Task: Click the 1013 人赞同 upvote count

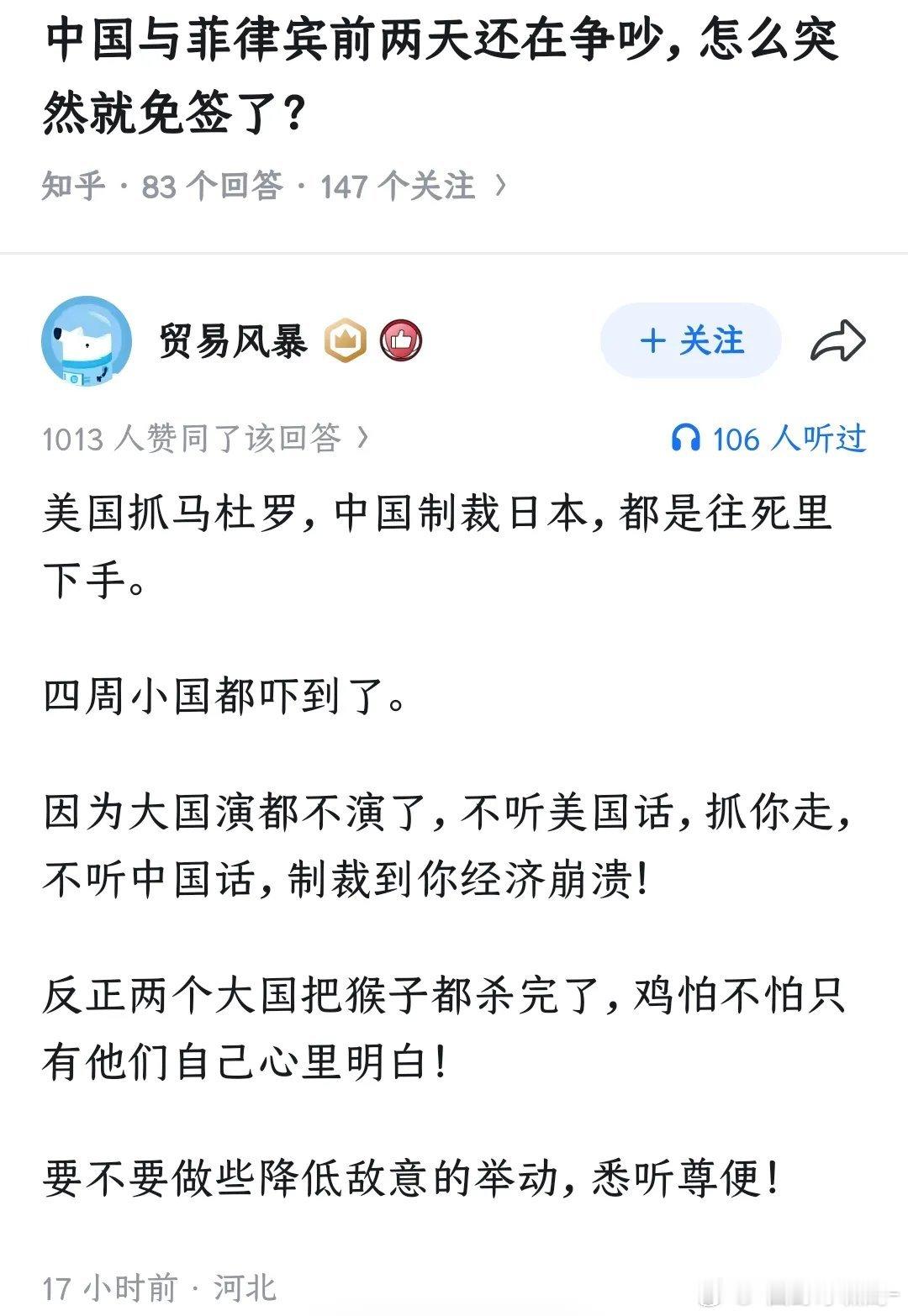Action: (193, 438)
